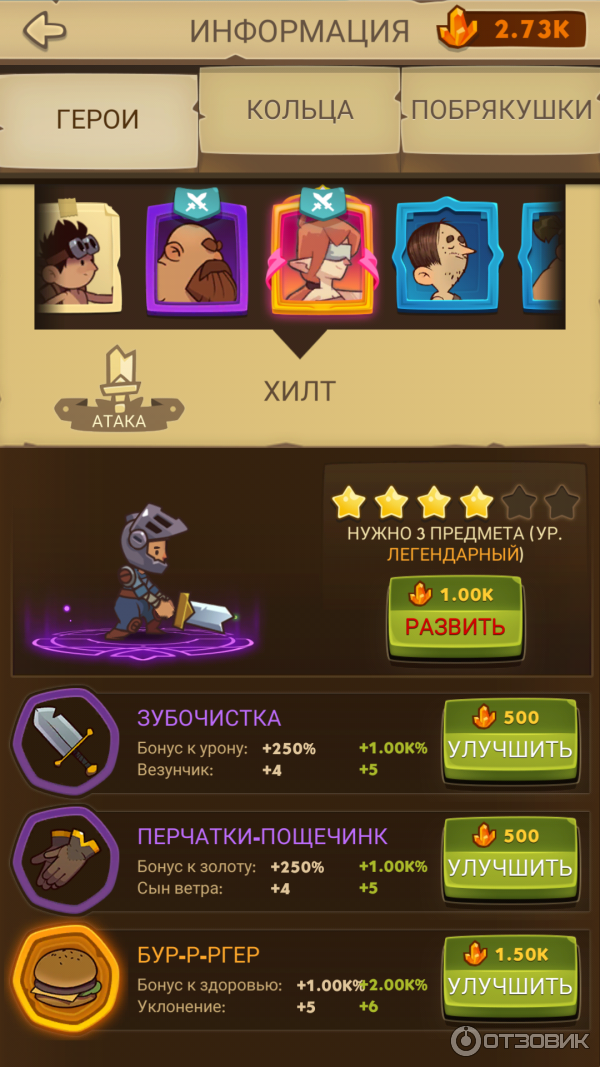This screenshot has width=600, height=1067.
Task: Select the red-haired elf hero portrait
Action: pos(322,257)
